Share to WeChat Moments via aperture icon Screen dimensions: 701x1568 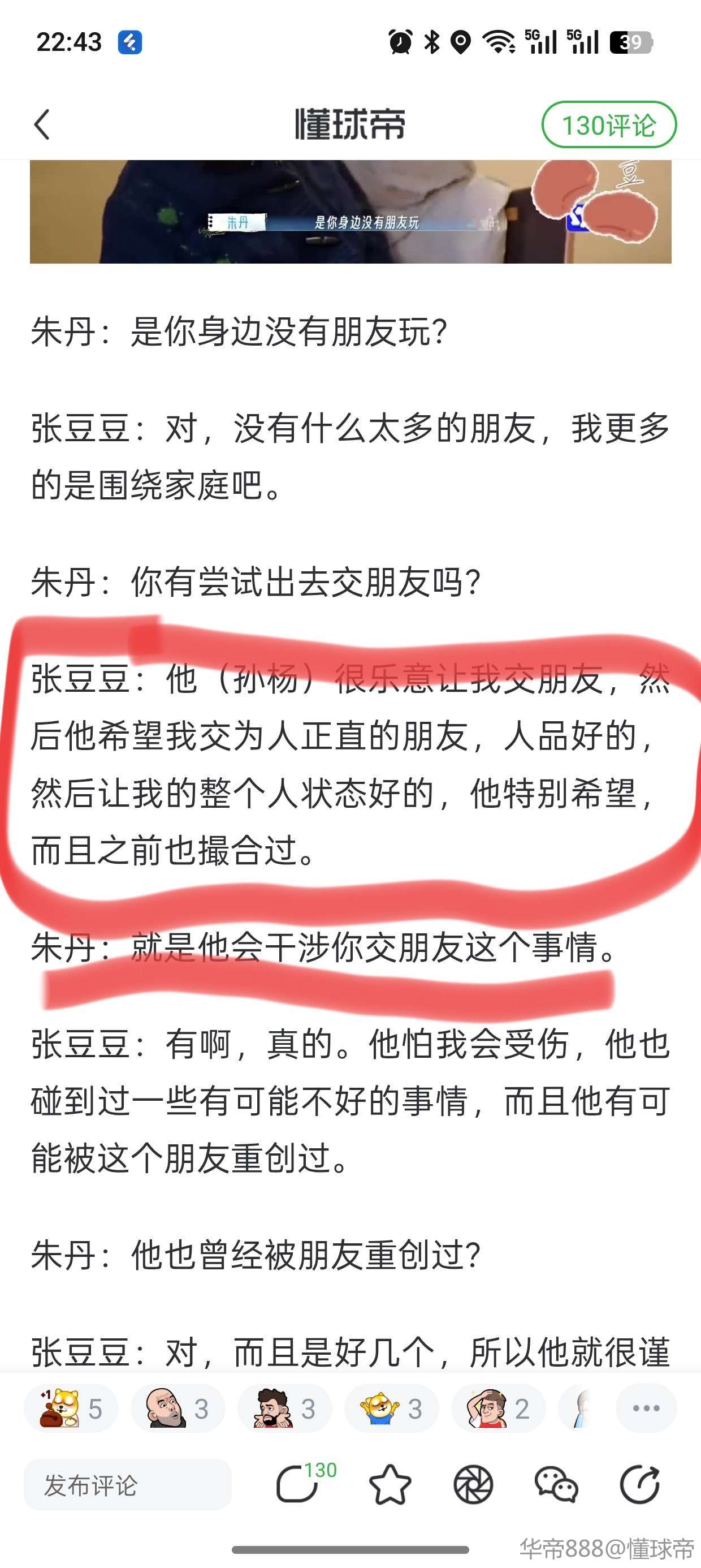(473, 1485)
